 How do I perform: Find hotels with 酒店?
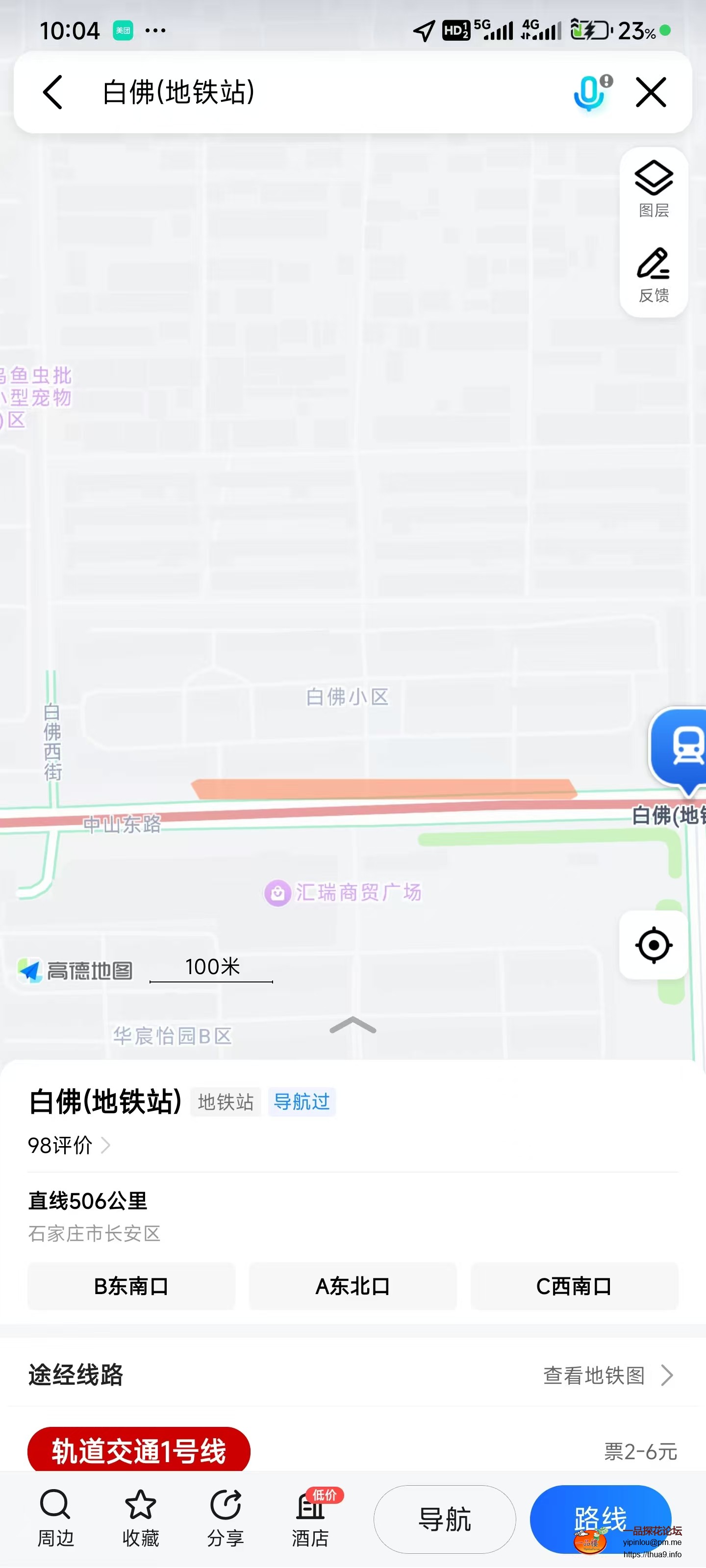(x=310, y=1519)
